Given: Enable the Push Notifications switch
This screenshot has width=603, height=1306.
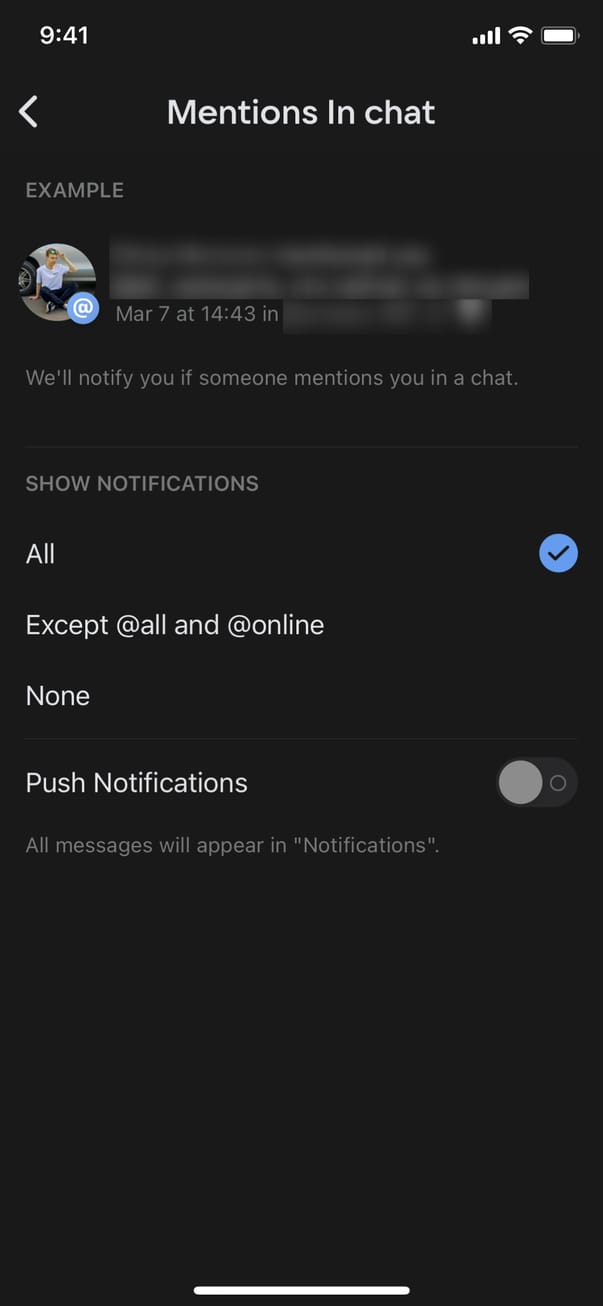Looking at the screenshot, I should click(536, 783).
